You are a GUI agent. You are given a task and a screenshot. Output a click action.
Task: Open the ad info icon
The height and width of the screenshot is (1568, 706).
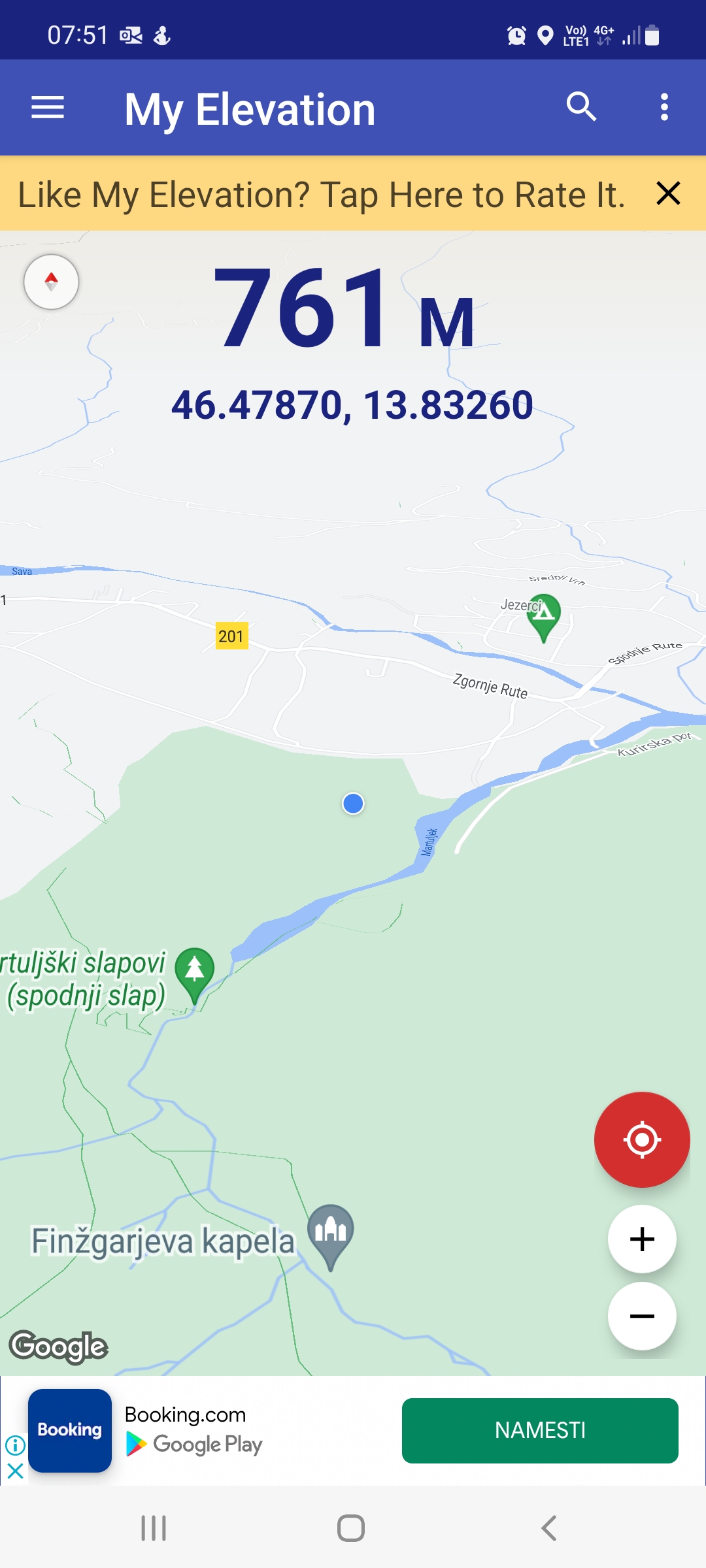[x=15, y=1445]
